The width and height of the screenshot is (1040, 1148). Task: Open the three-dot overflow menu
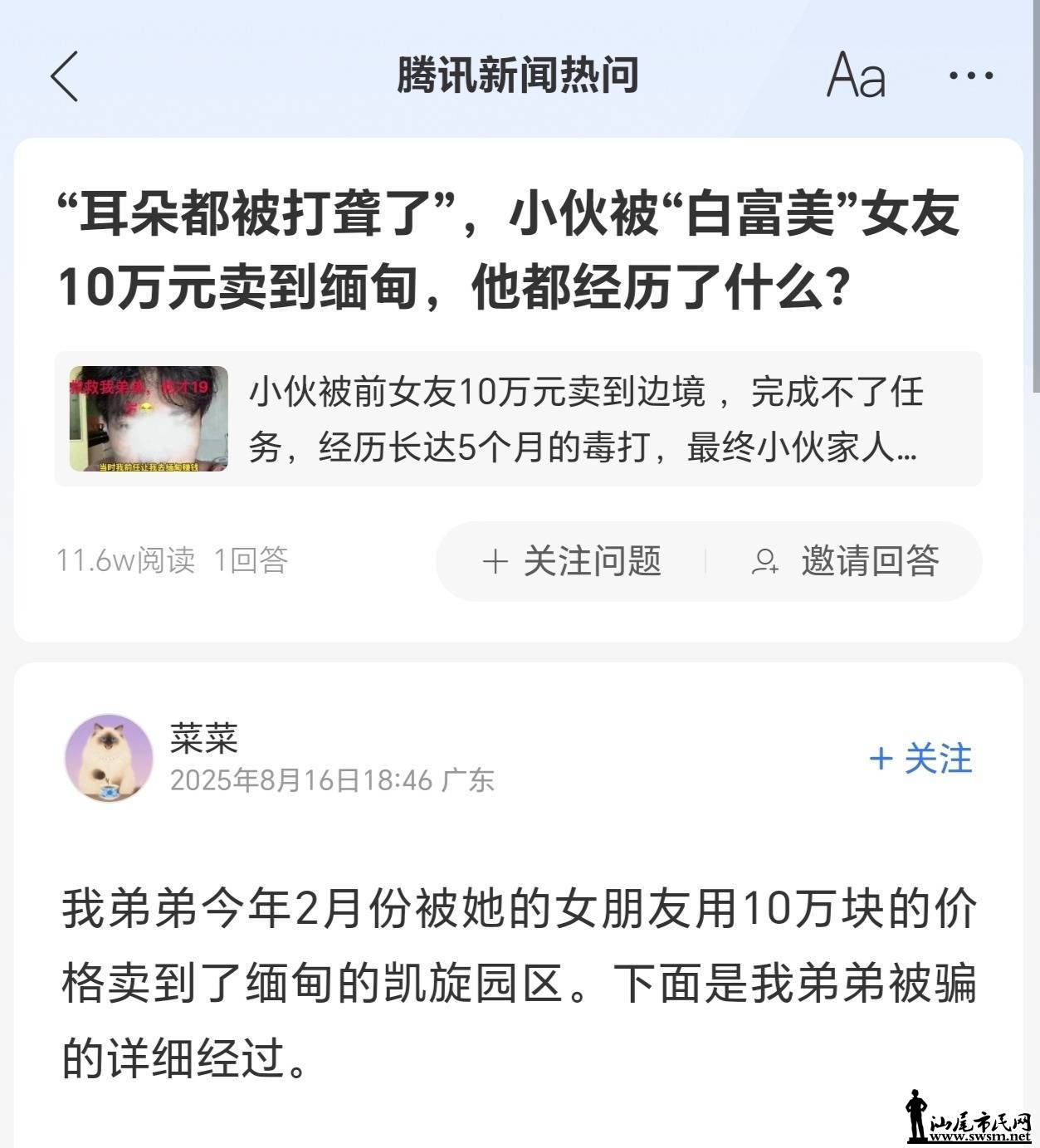click(971, 76)
